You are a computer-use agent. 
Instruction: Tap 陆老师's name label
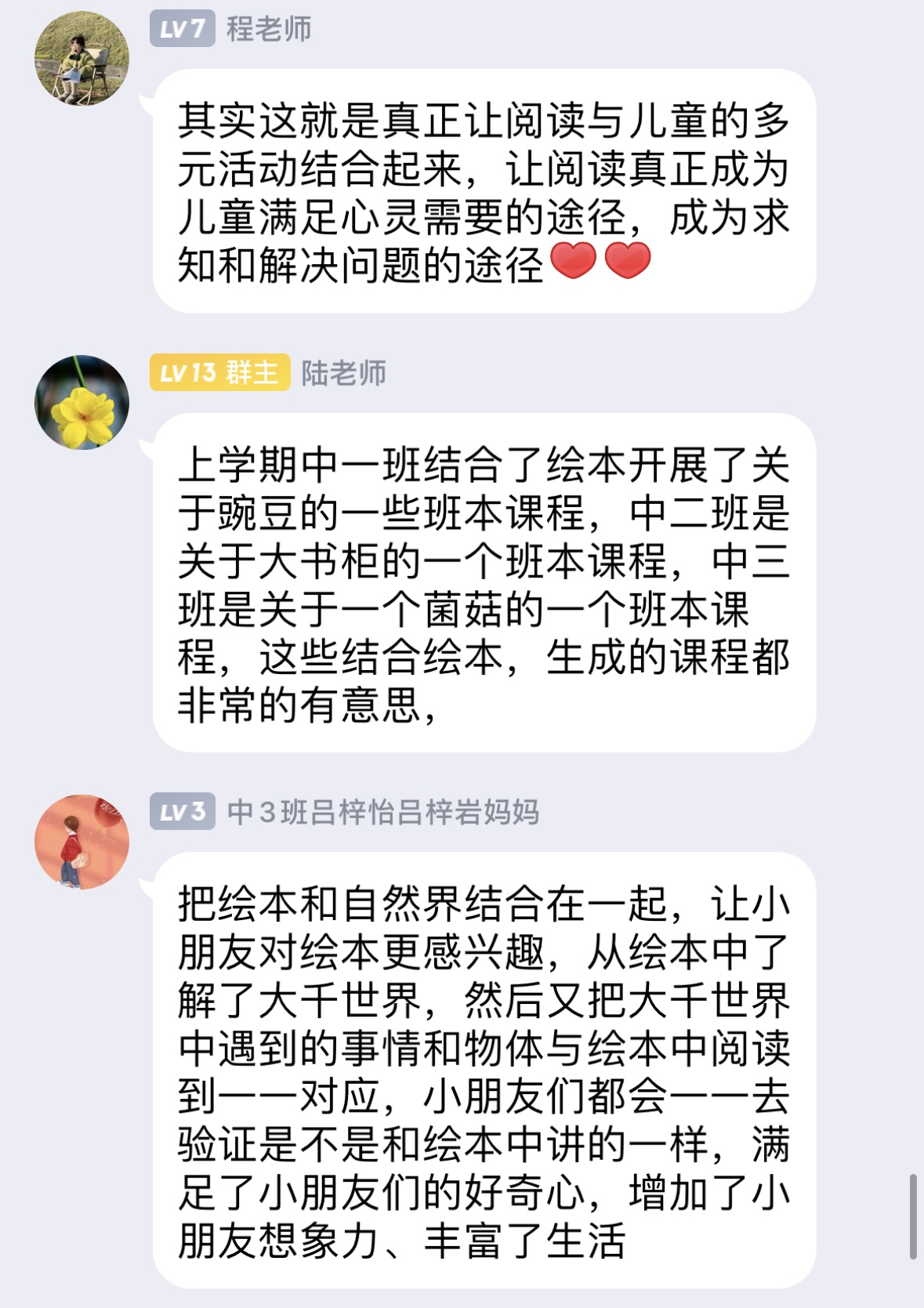[x=343, y=373]
